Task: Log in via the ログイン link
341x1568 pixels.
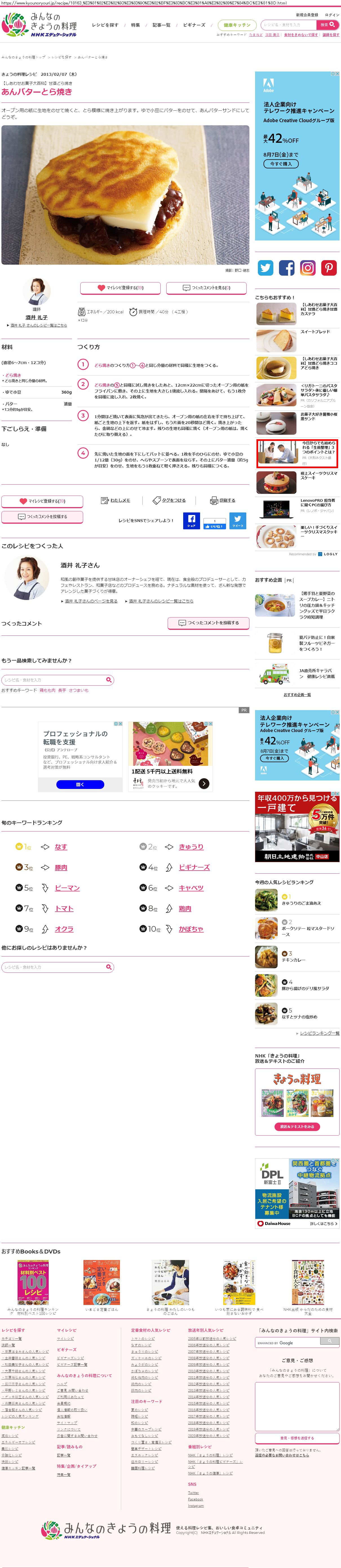Action: click(332, 15)
